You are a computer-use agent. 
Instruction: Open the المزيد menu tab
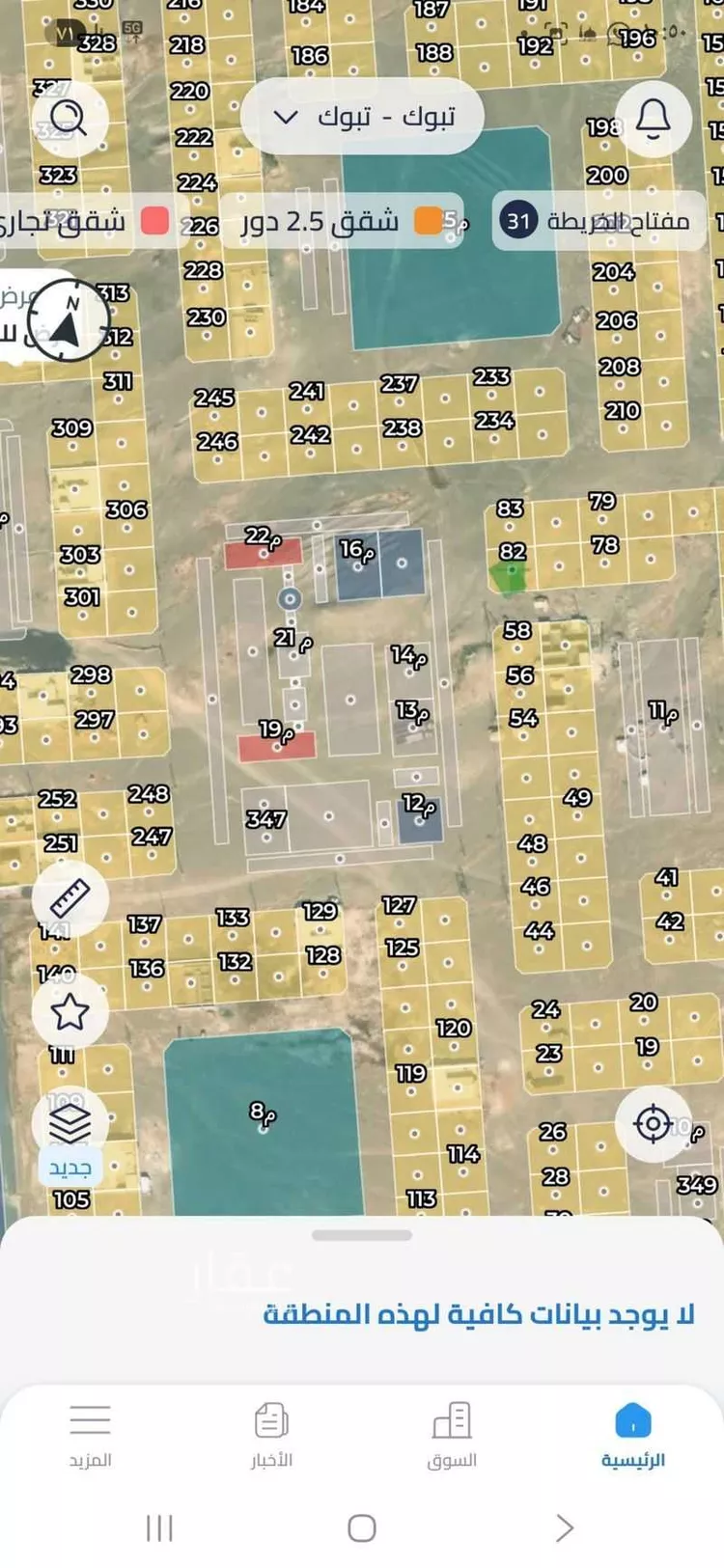(90, 1435)
